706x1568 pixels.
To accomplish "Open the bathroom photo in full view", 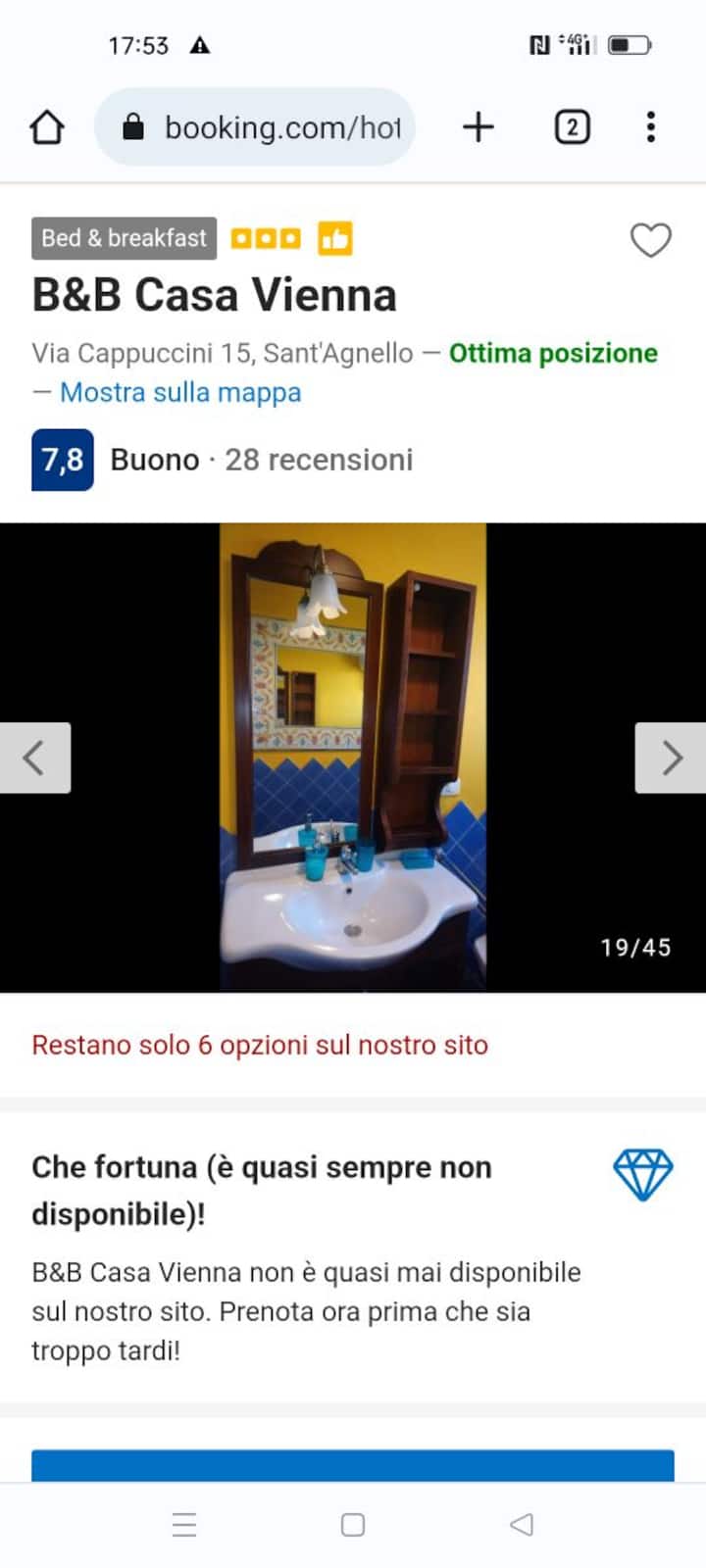I will tap(353, 758).
